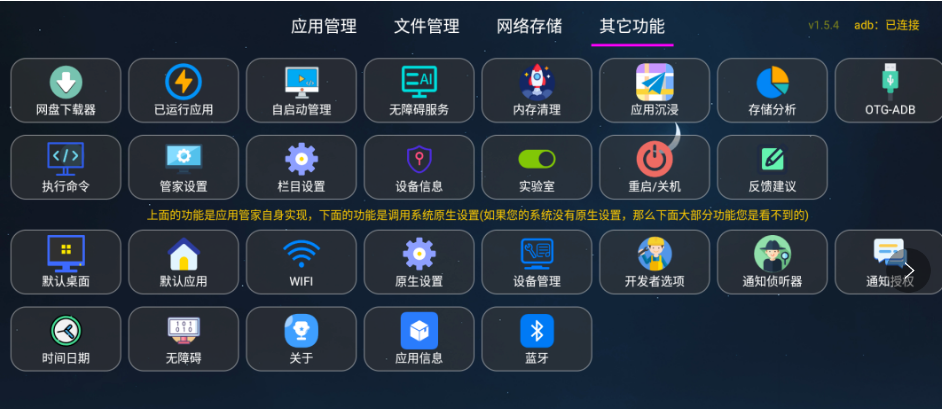Send feedback via 反馈建议
This screenshot has width=942, height=409.
(772, 167)
